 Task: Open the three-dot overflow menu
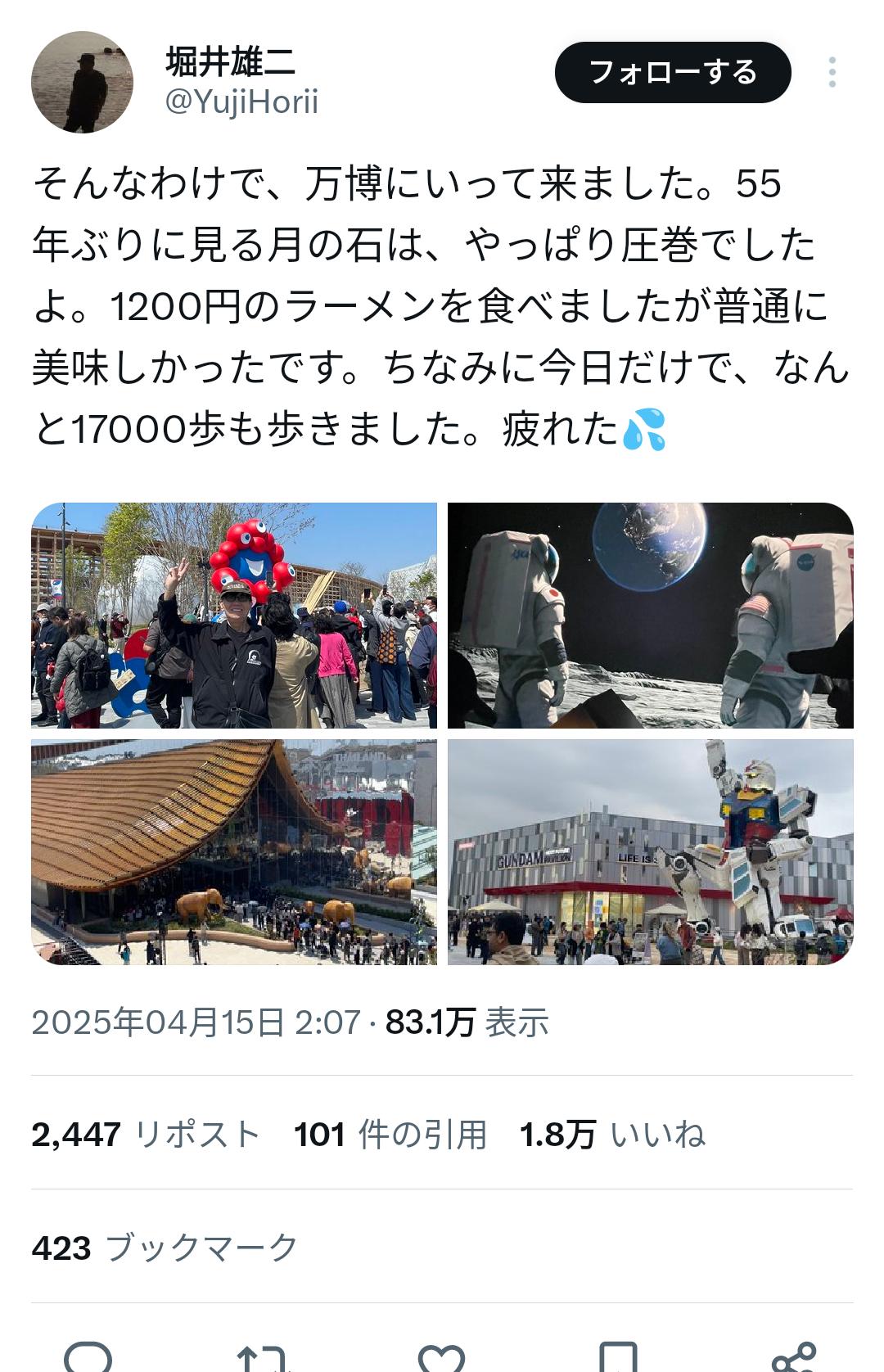pyautogui.click(x=832, y=72)
